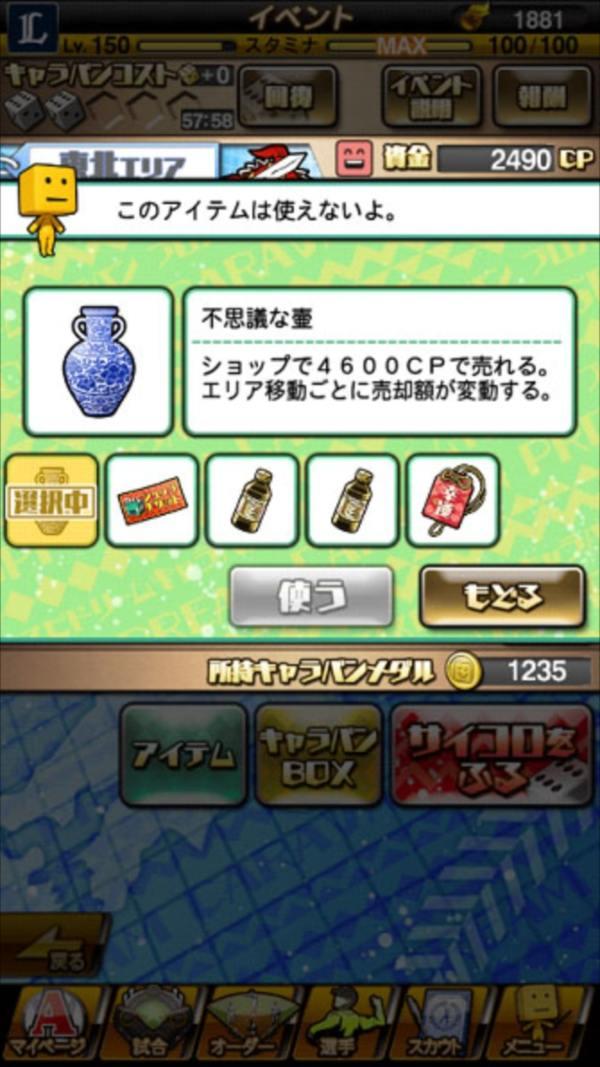Viewport: 600px width, 1067px height.
Task: Tap the 使う (use) button
Action: tap(311, 597)
